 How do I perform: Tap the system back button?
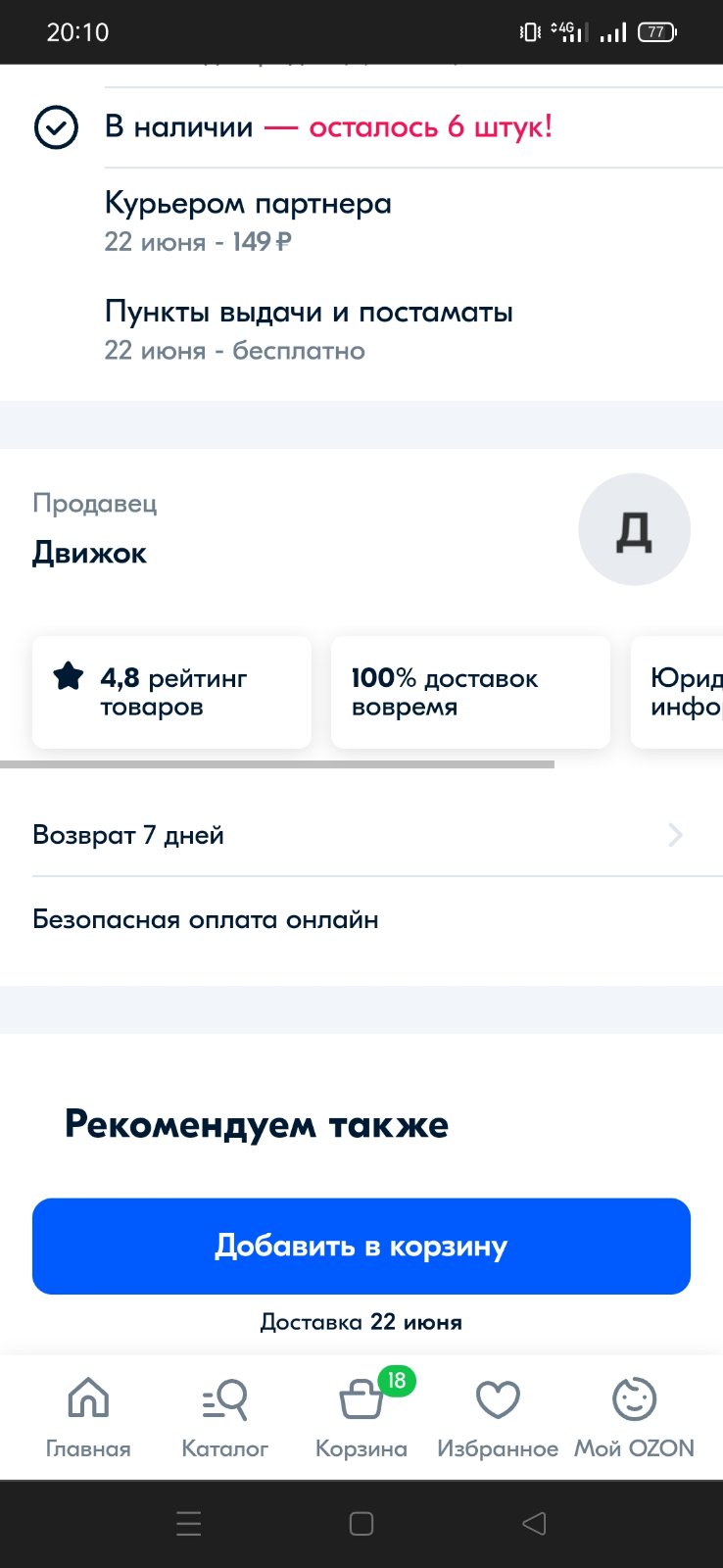click(534, 1524)
